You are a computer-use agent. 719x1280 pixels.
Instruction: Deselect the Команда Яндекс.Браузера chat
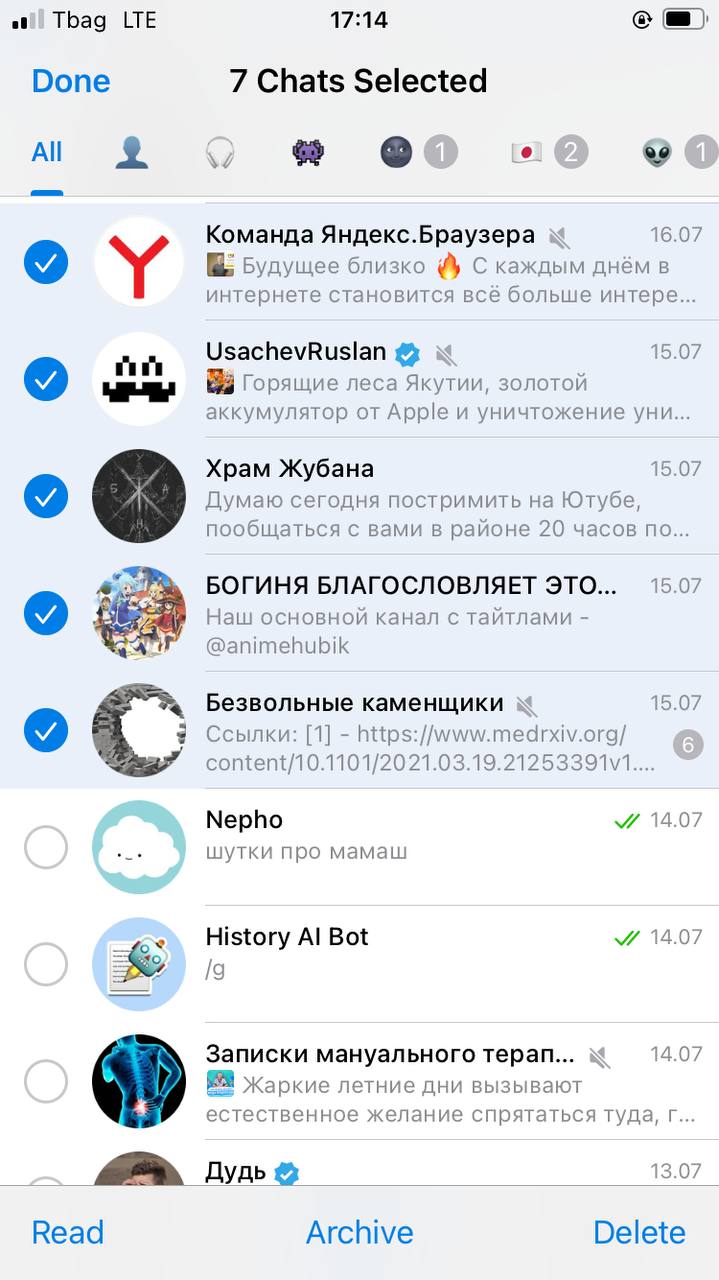click(x=46, y=262)
